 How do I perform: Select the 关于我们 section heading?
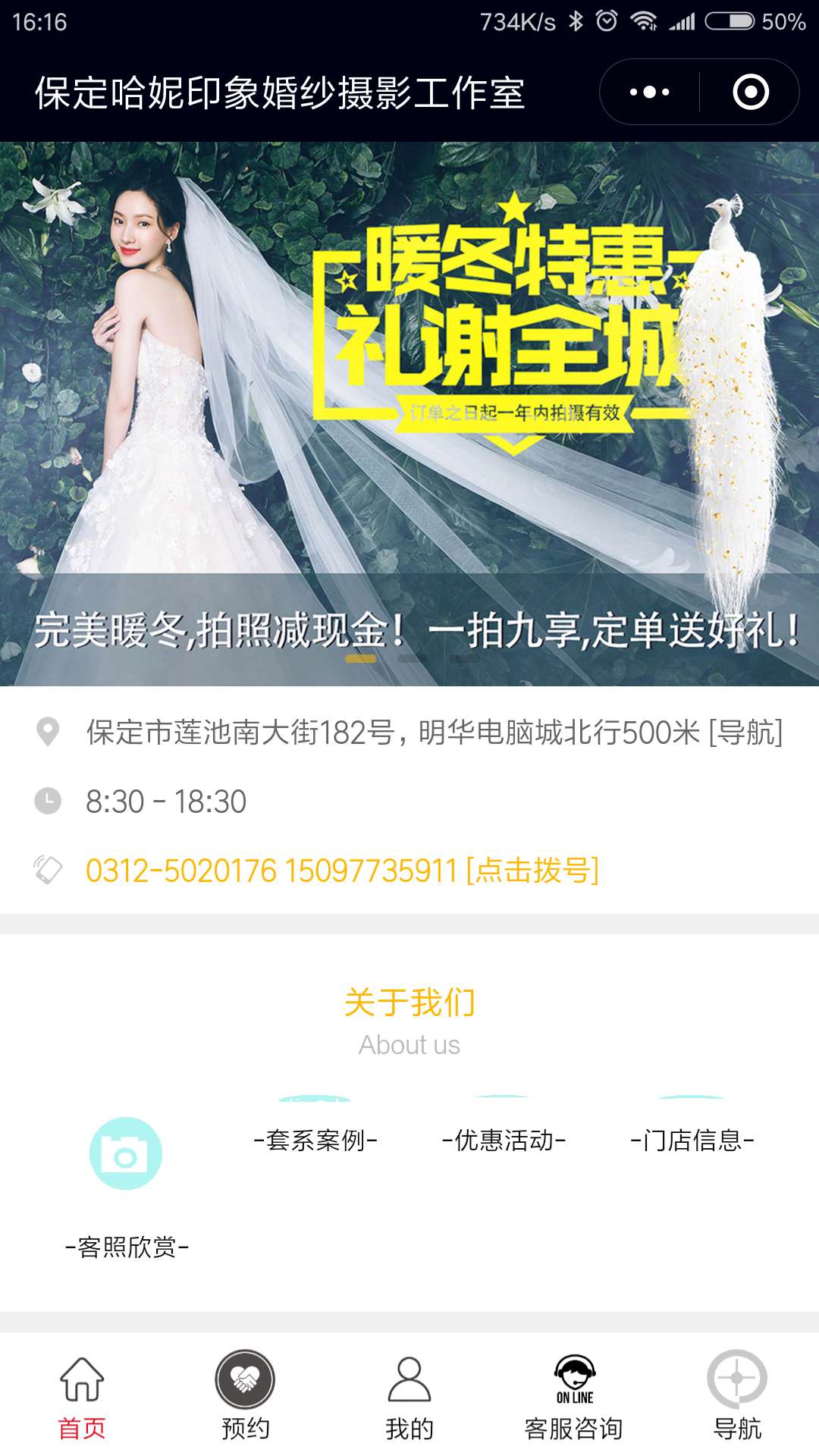(409, 999)
